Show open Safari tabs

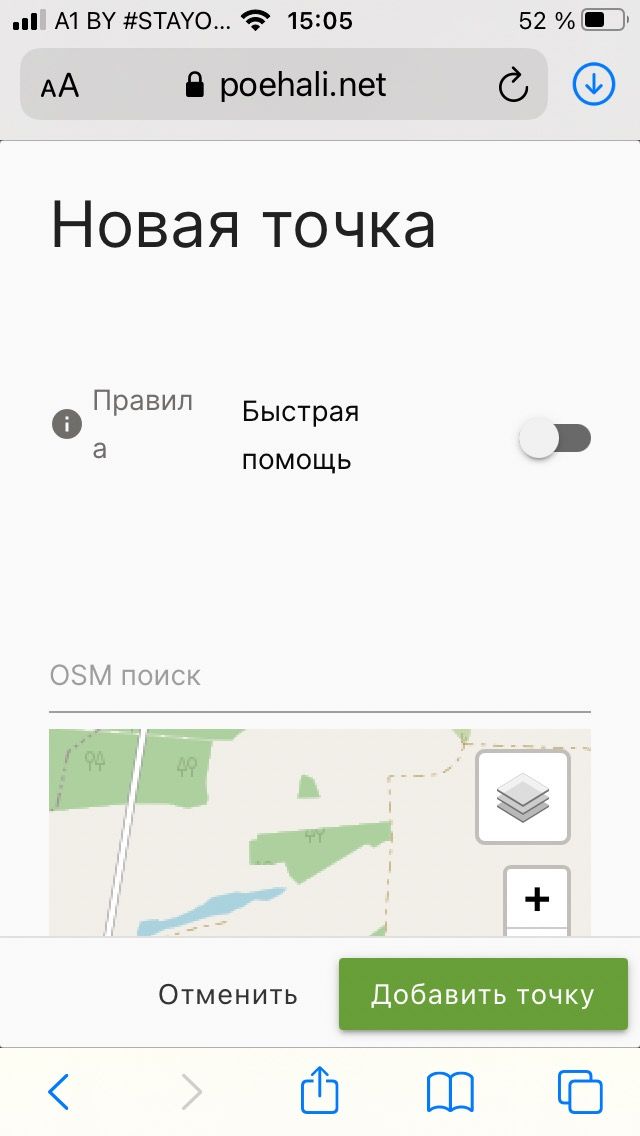579,1091
